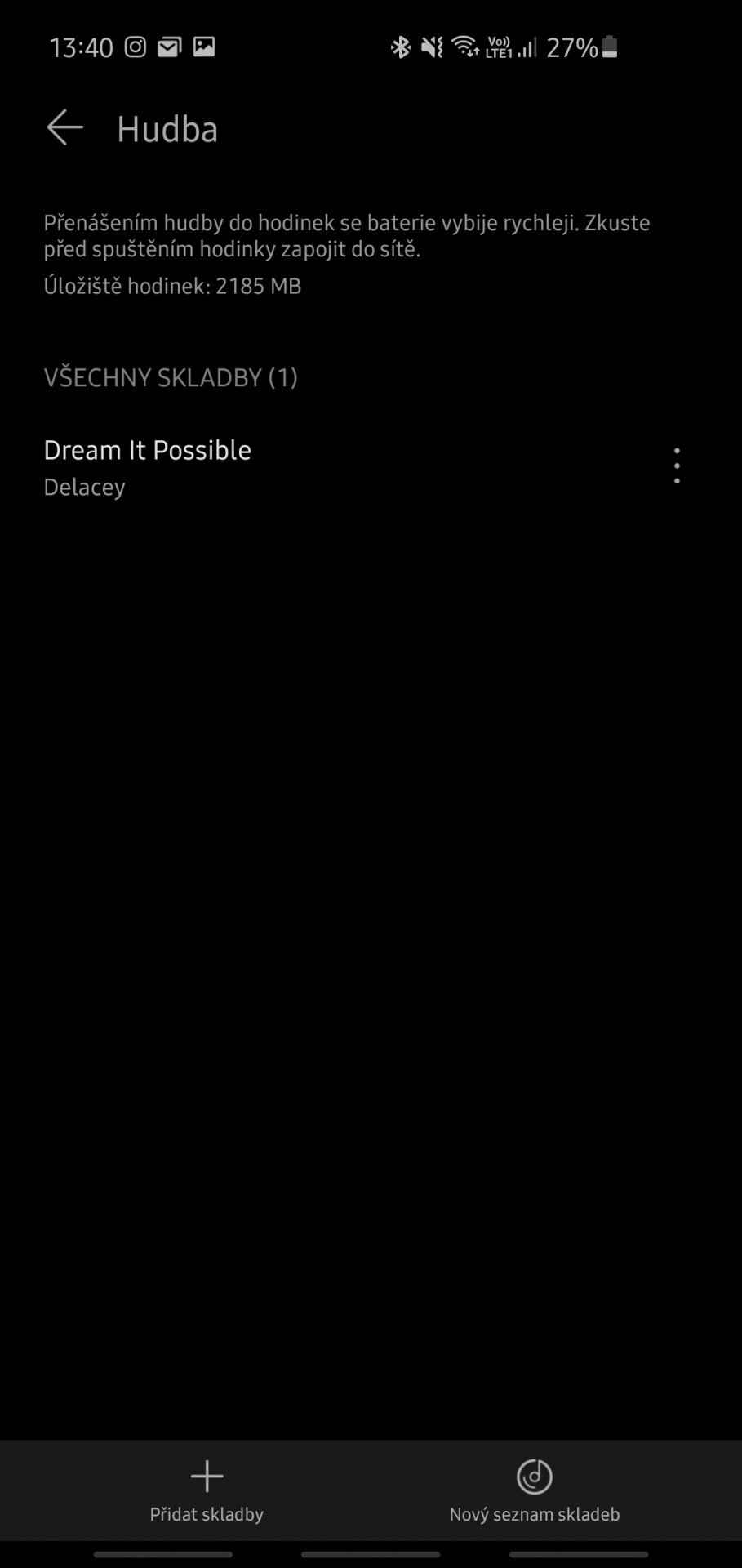Go back from the Hudba screen
The width and height of the screenshot is (742, 1568).
click(64, 128)
